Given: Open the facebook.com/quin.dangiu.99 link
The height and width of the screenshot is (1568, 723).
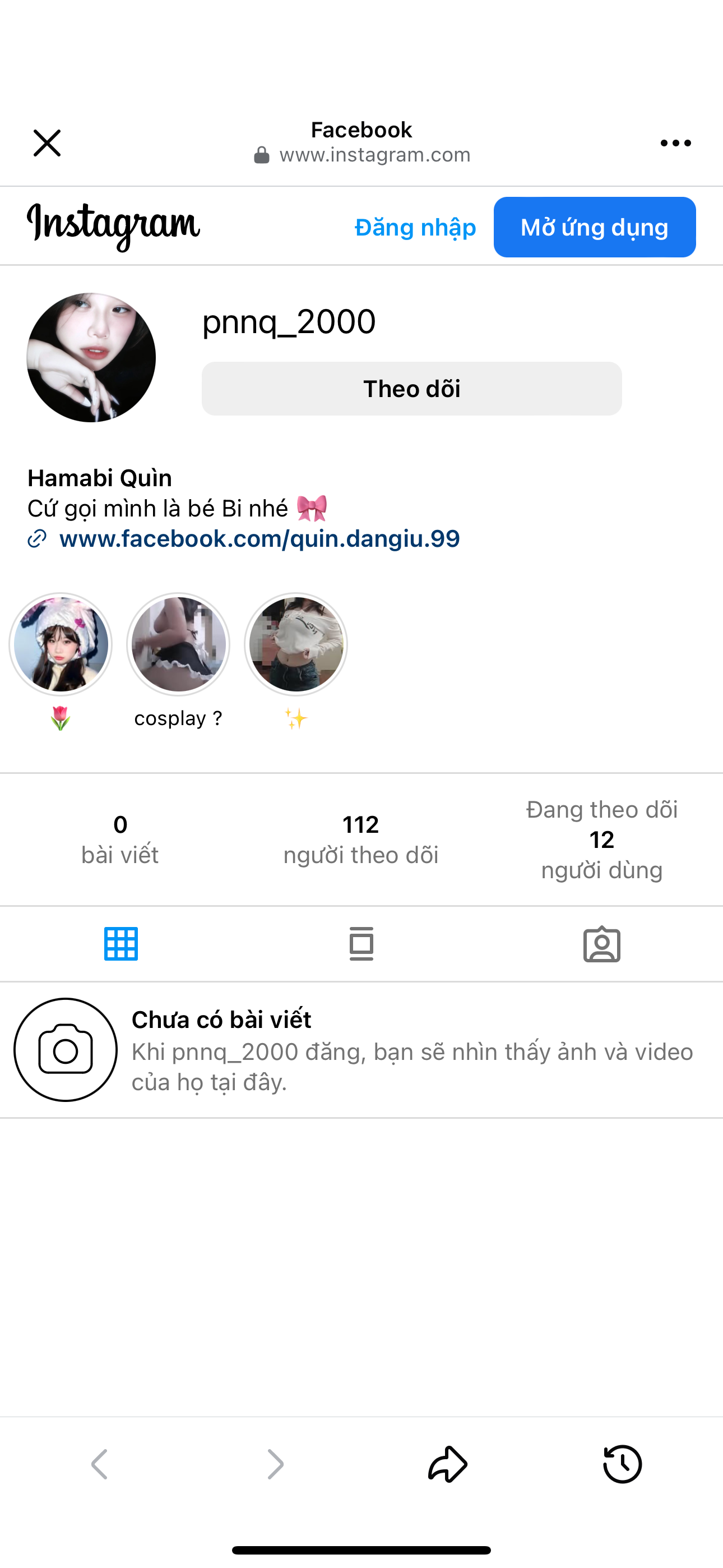Looking at the screenshot, I should click(259, 539).
